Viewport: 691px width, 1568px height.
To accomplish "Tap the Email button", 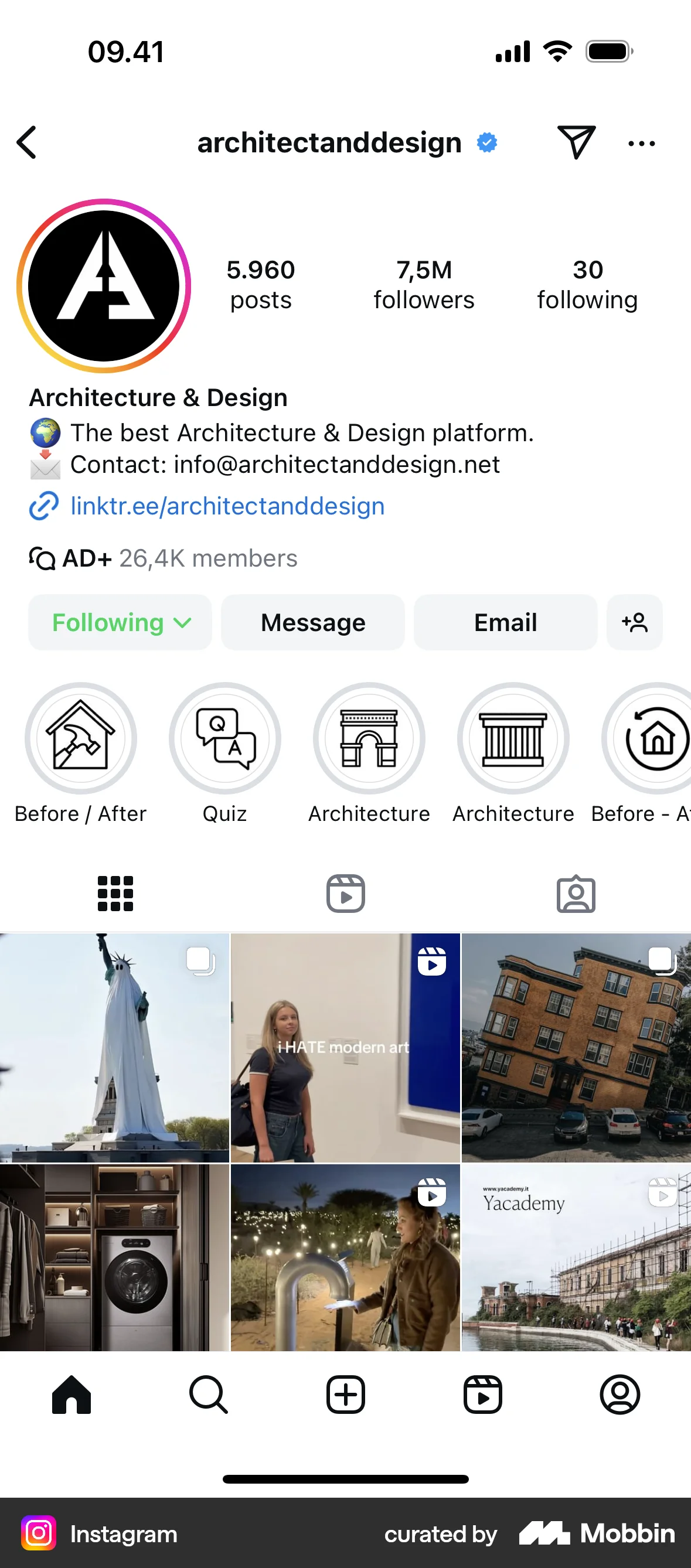I will point(505,622).
